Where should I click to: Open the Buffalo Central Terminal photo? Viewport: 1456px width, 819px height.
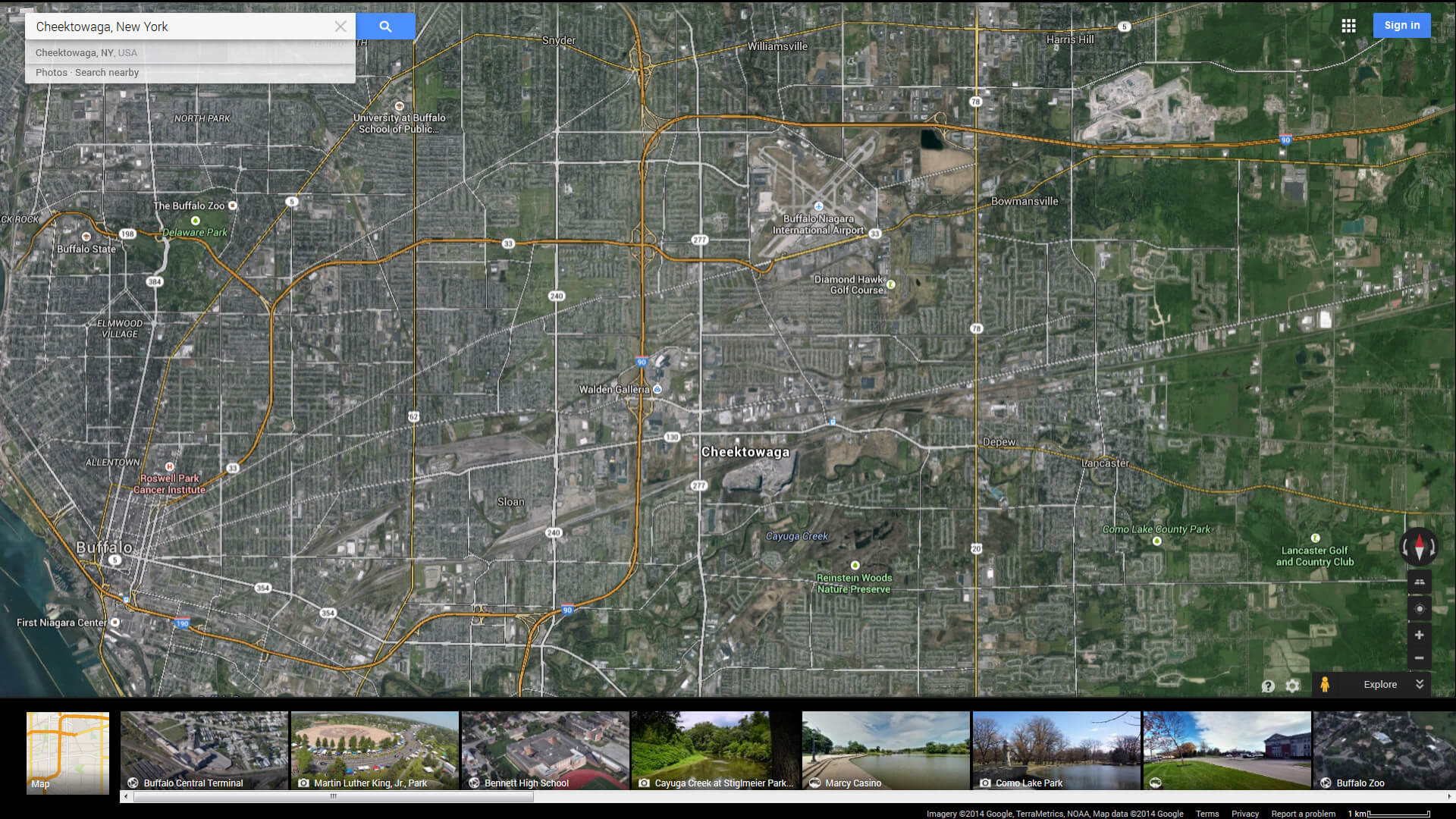[204, 751]
